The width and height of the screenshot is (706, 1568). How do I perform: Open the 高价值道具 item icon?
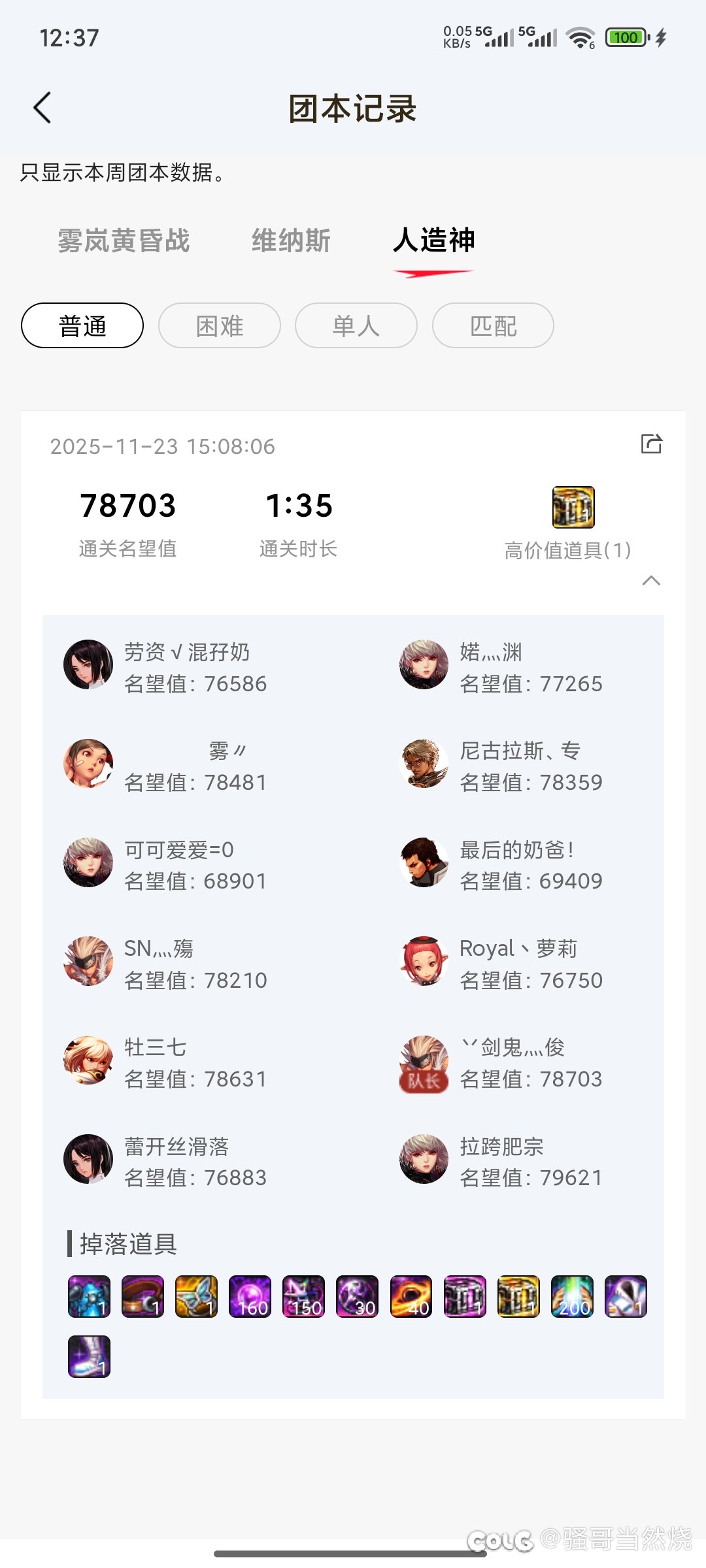(573, 507)
